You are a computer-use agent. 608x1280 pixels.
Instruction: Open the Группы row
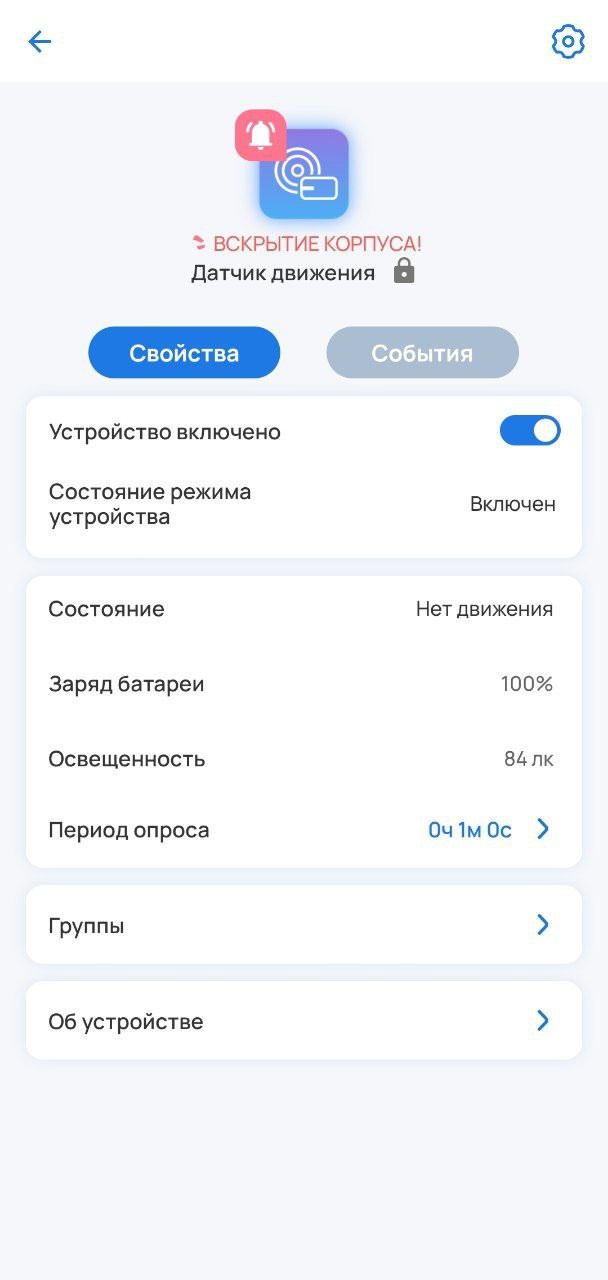point(303,925)
